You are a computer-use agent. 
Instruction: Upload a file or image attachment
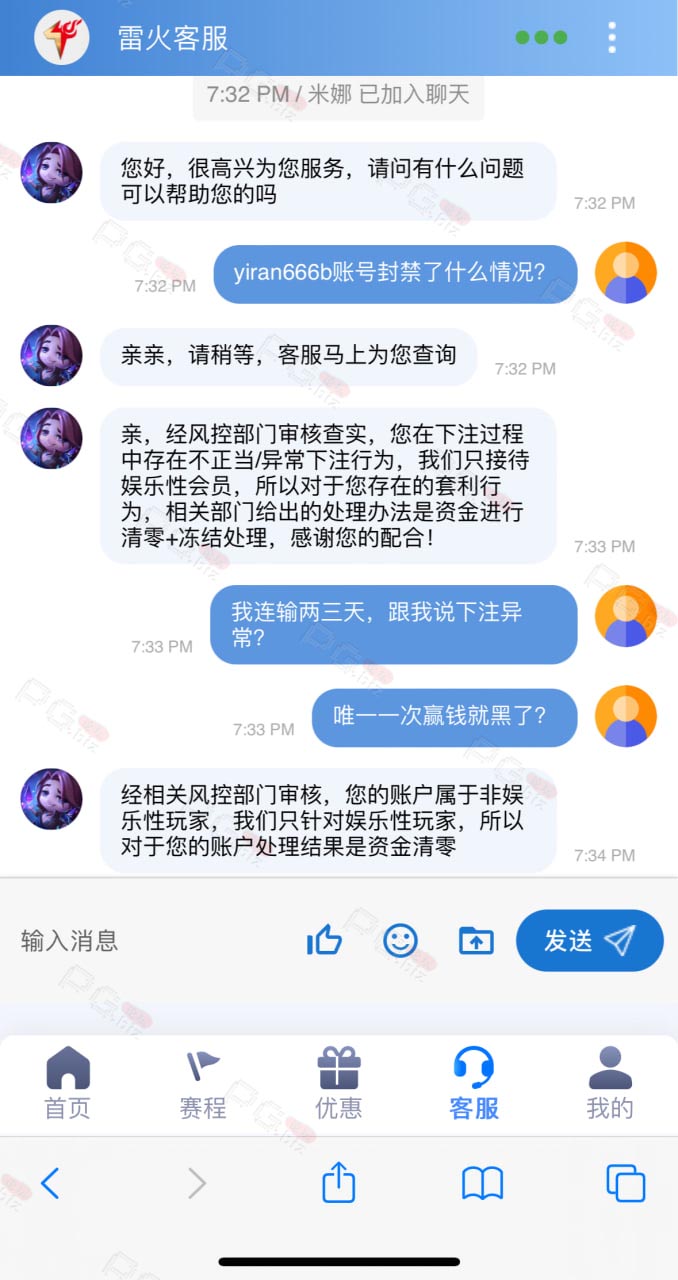[x=476, y=940]
